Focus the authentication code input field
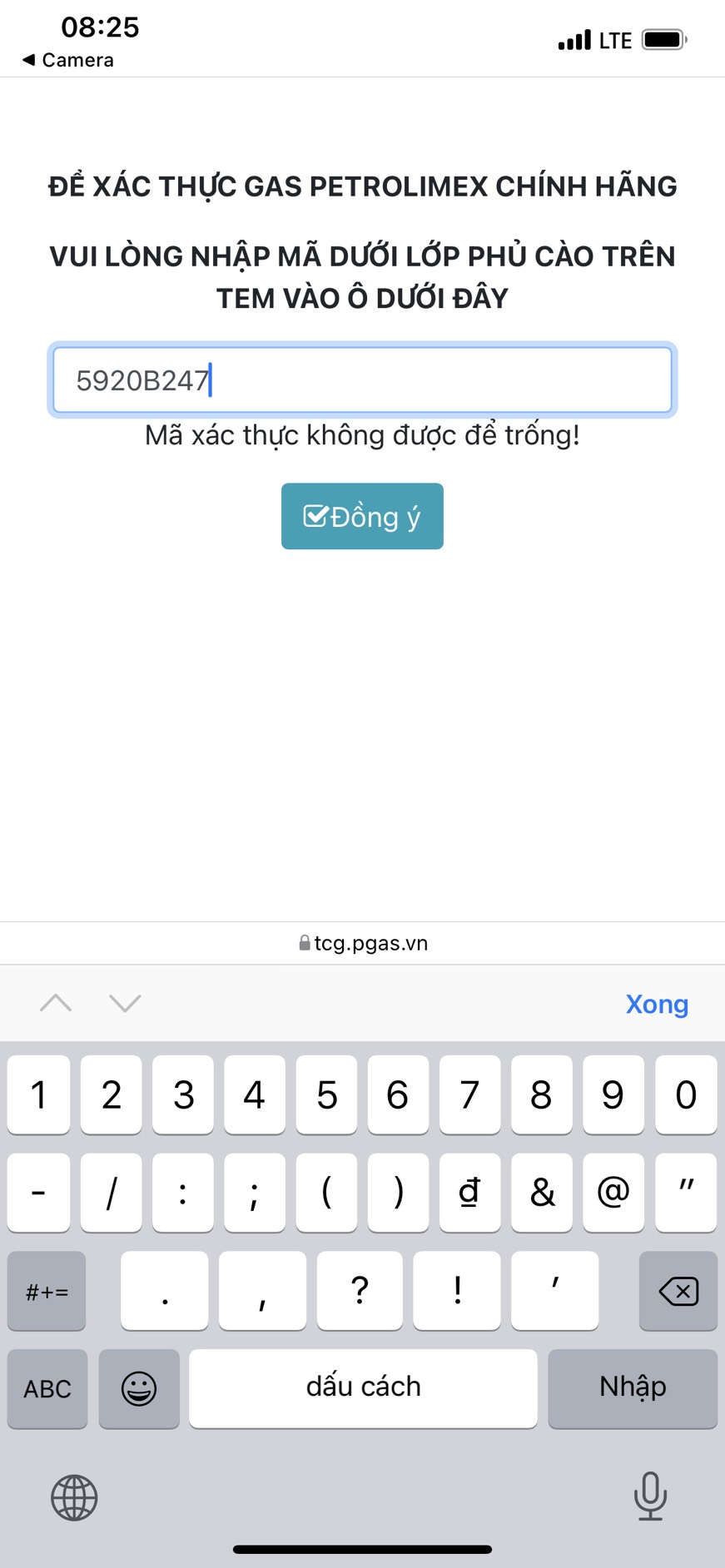725x1568 pixels. (362, 380)
